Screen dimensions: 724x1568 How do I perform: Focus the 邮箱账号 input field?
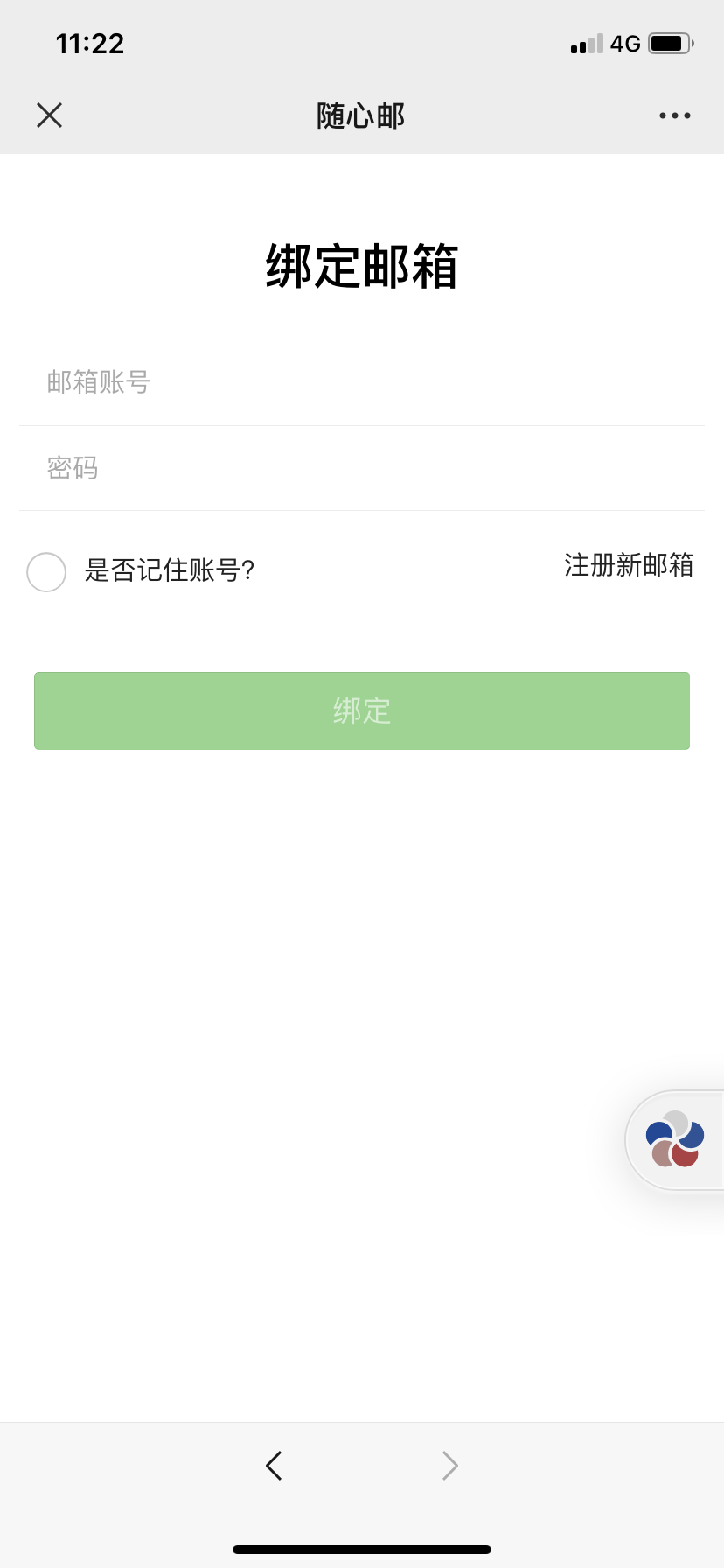coord(362,382)
